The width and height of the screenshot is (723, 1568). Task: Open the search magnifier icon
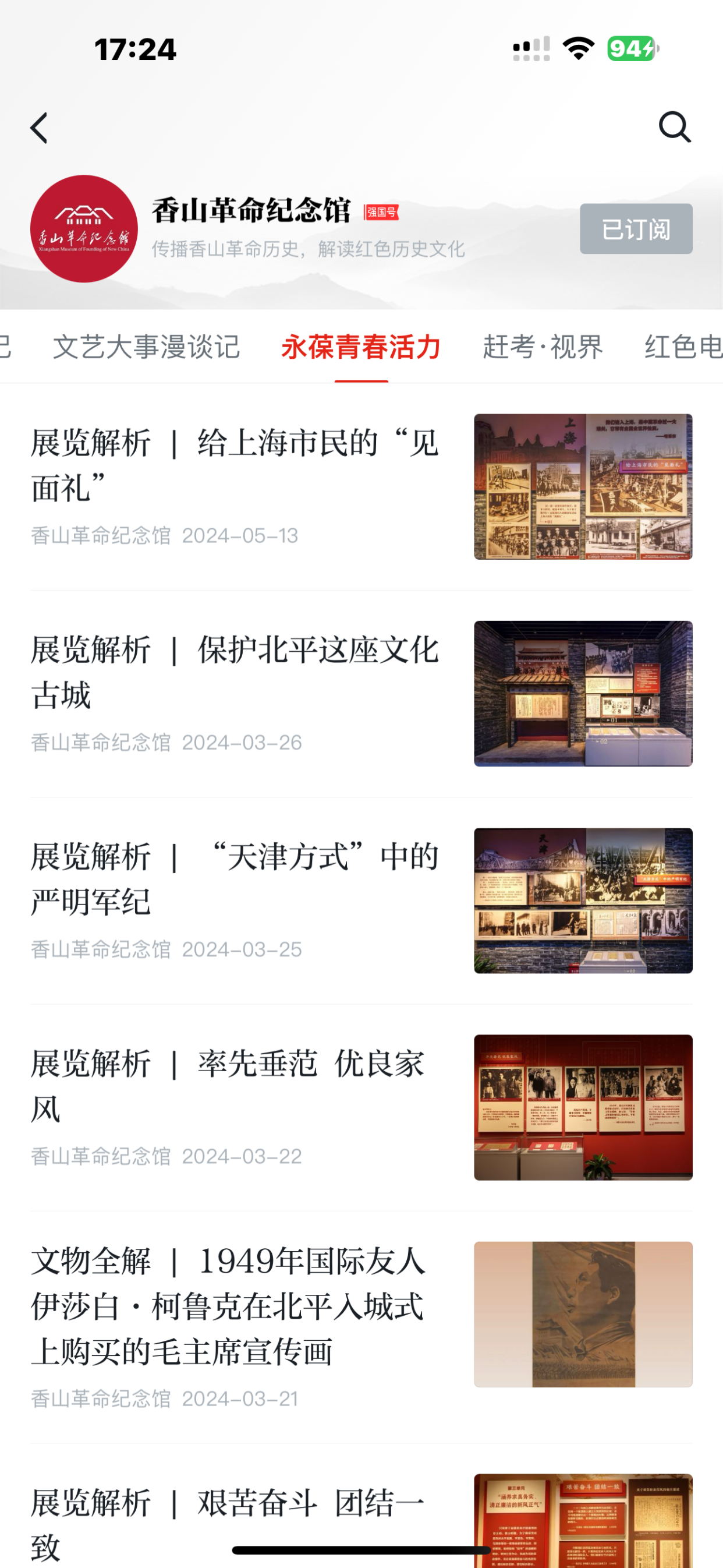tap(674, 126)
